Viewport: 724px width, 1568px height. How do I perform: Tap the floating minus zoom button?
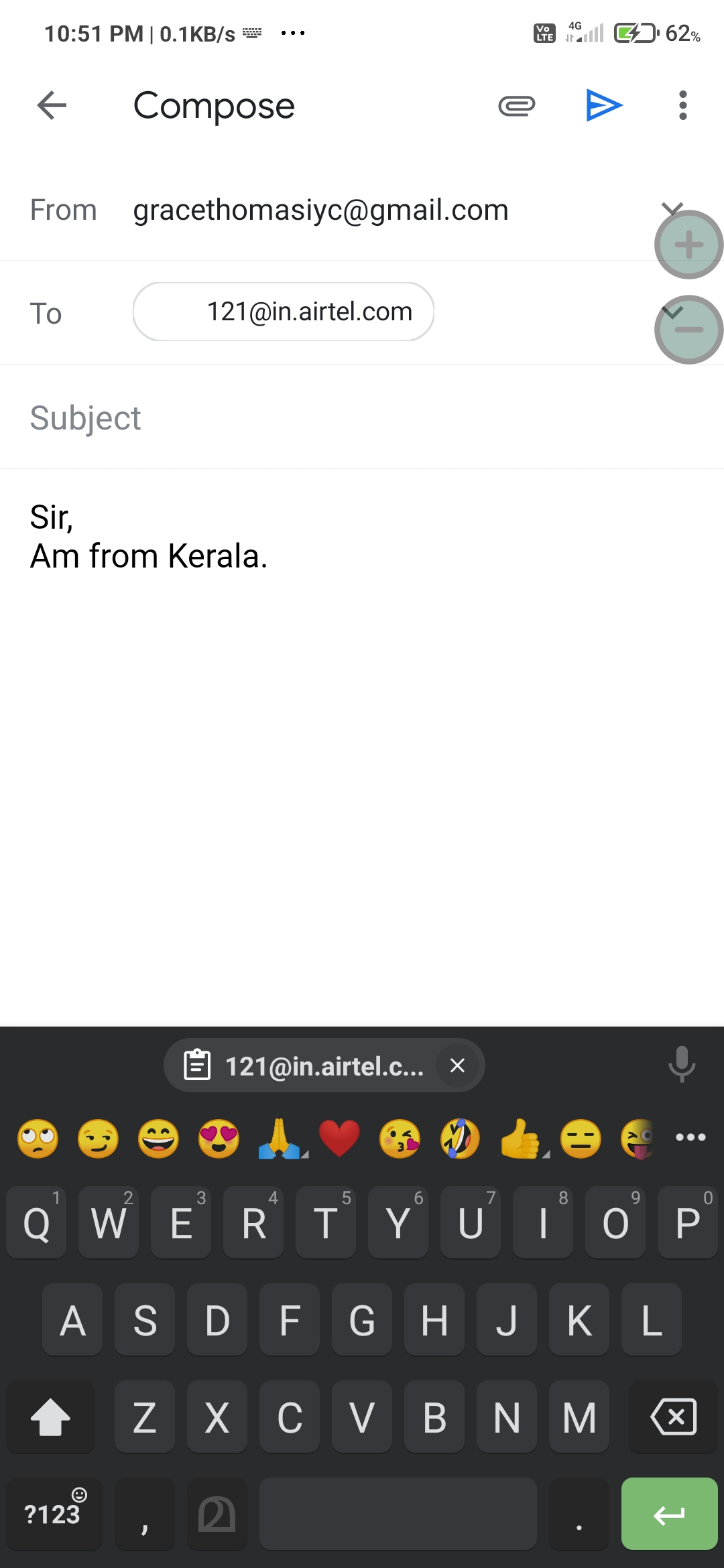coord(688,330)
